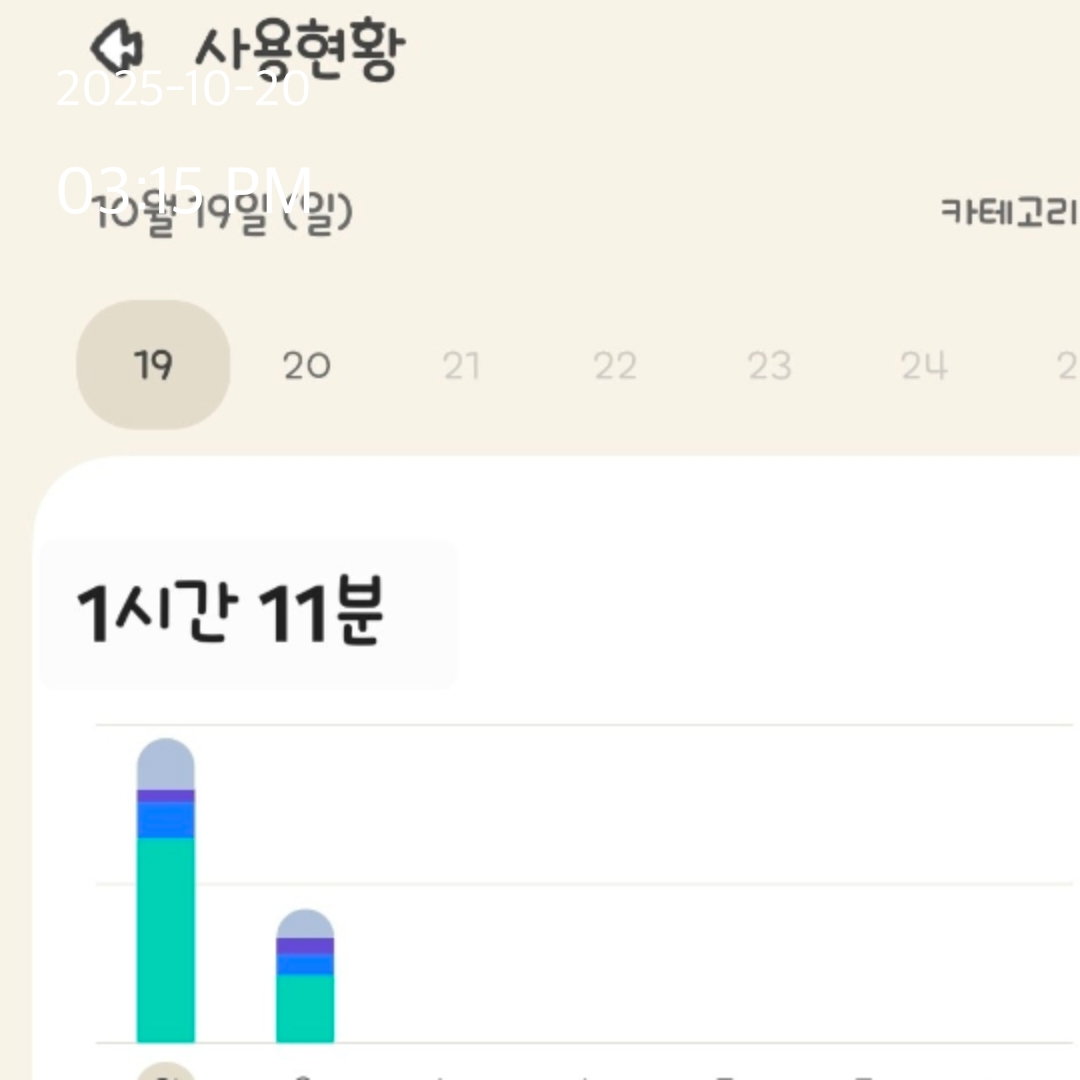Tap the second, shorter usage bar
This screenshot has height=1080, width=1080.
click(x=305, y=977)
